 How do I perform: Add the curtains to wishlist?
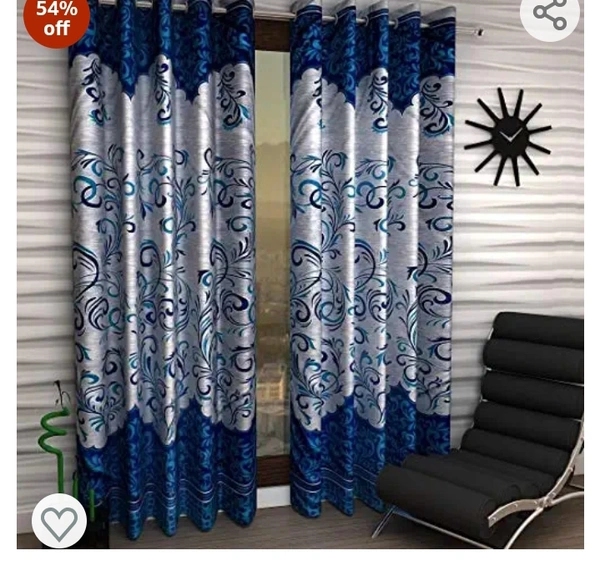click(x=59, y=522)
